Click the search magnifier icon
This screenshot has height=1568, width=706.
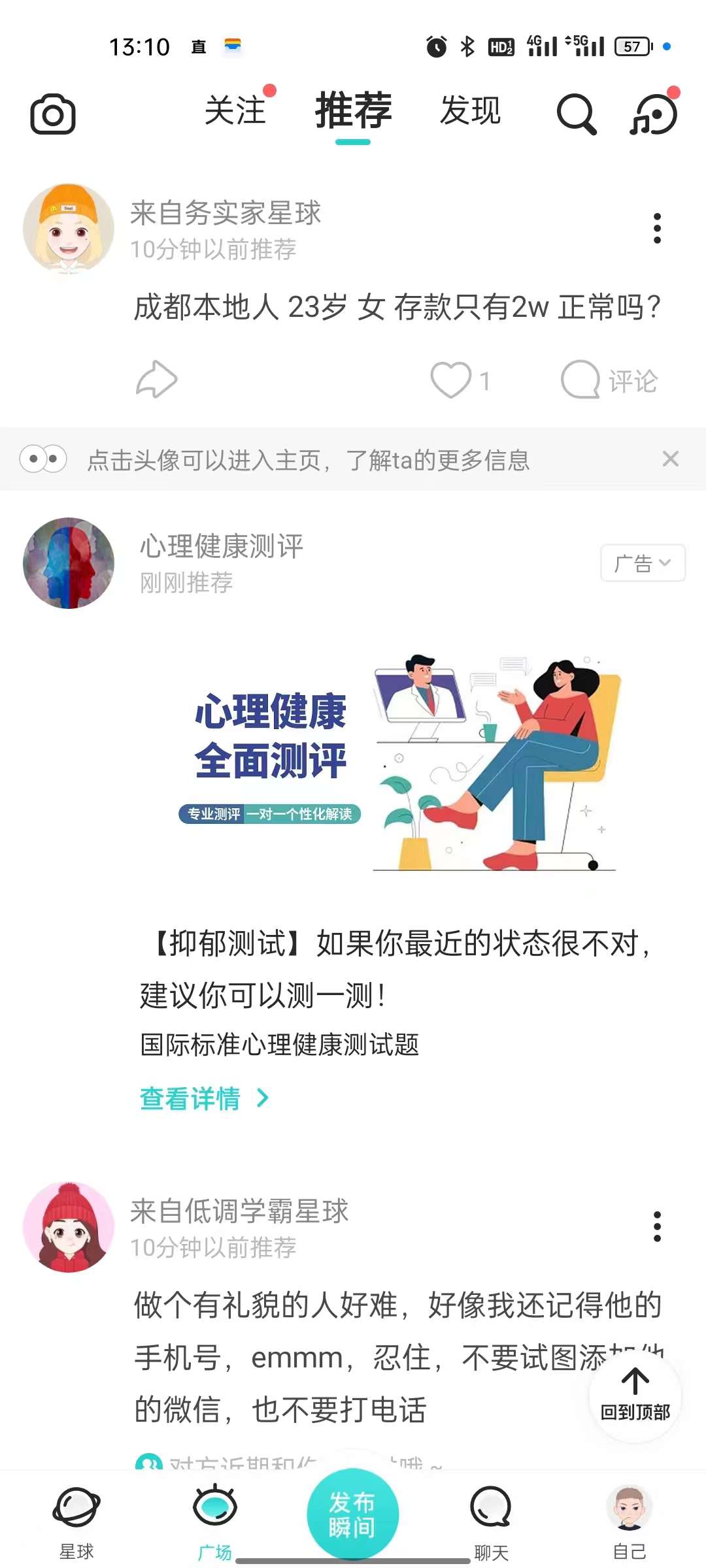575,113
